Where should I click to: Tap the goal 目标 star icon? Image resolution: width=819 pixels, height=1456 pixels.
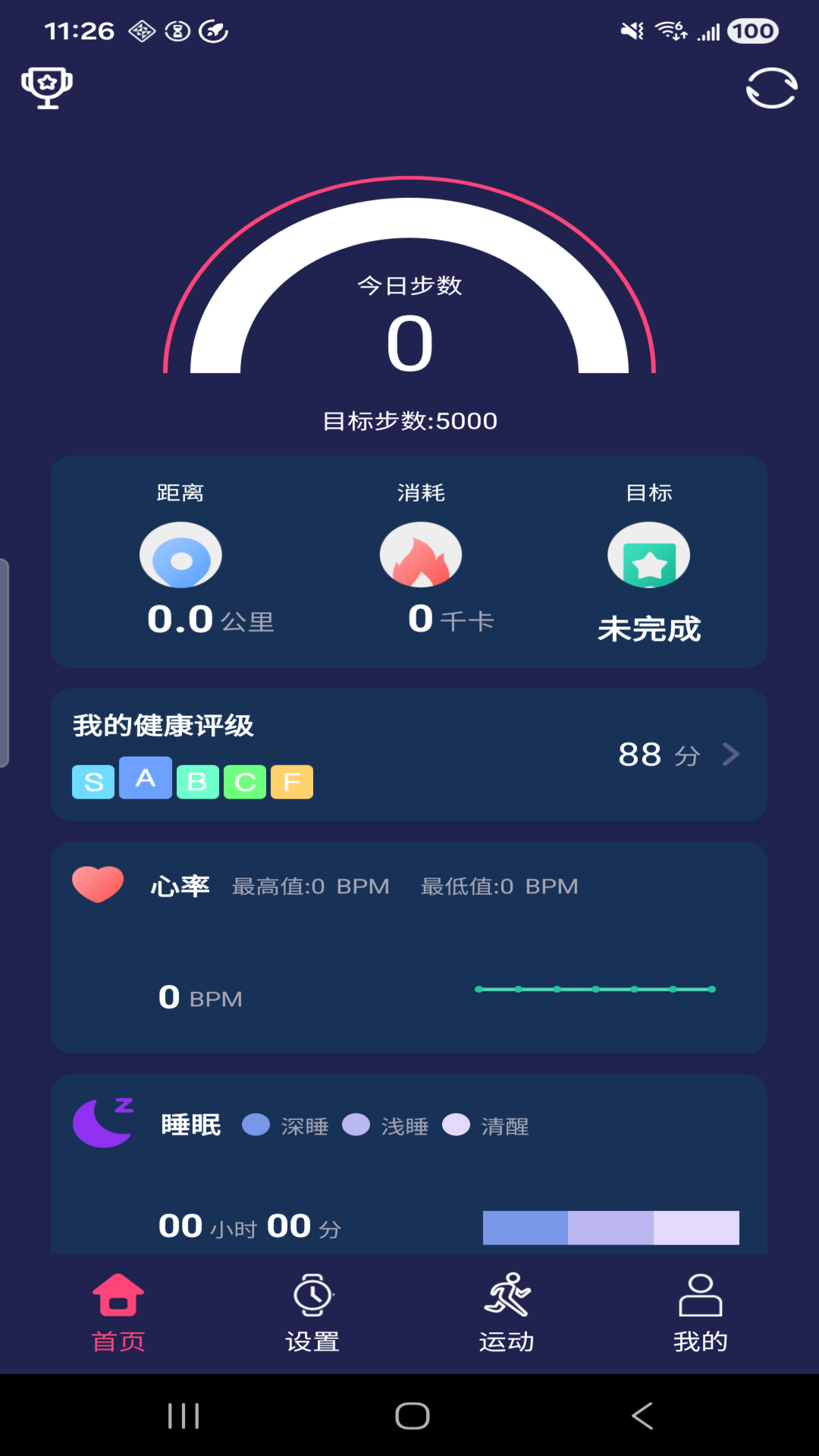pyautogui.click(x=649, y=554)
